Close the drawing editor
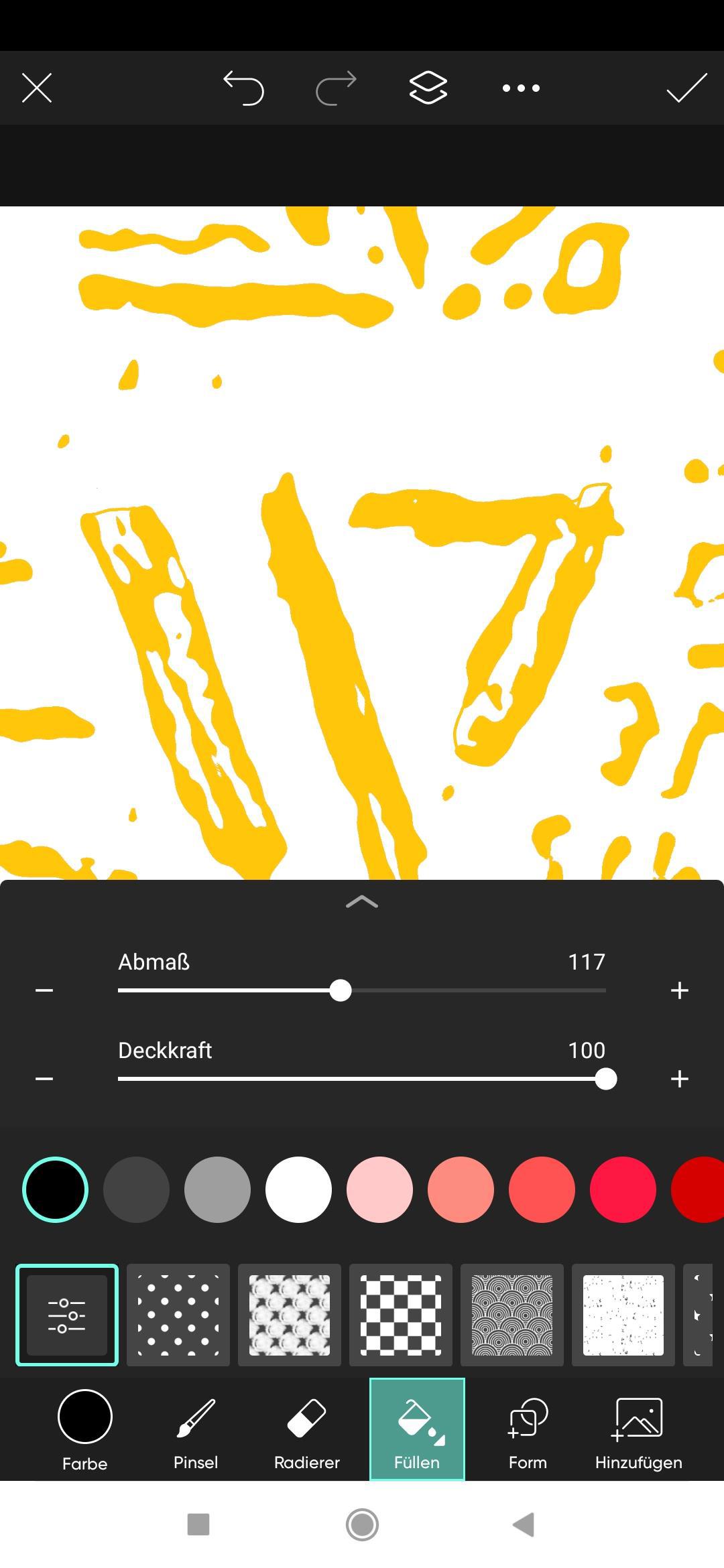 click(37, 88)
